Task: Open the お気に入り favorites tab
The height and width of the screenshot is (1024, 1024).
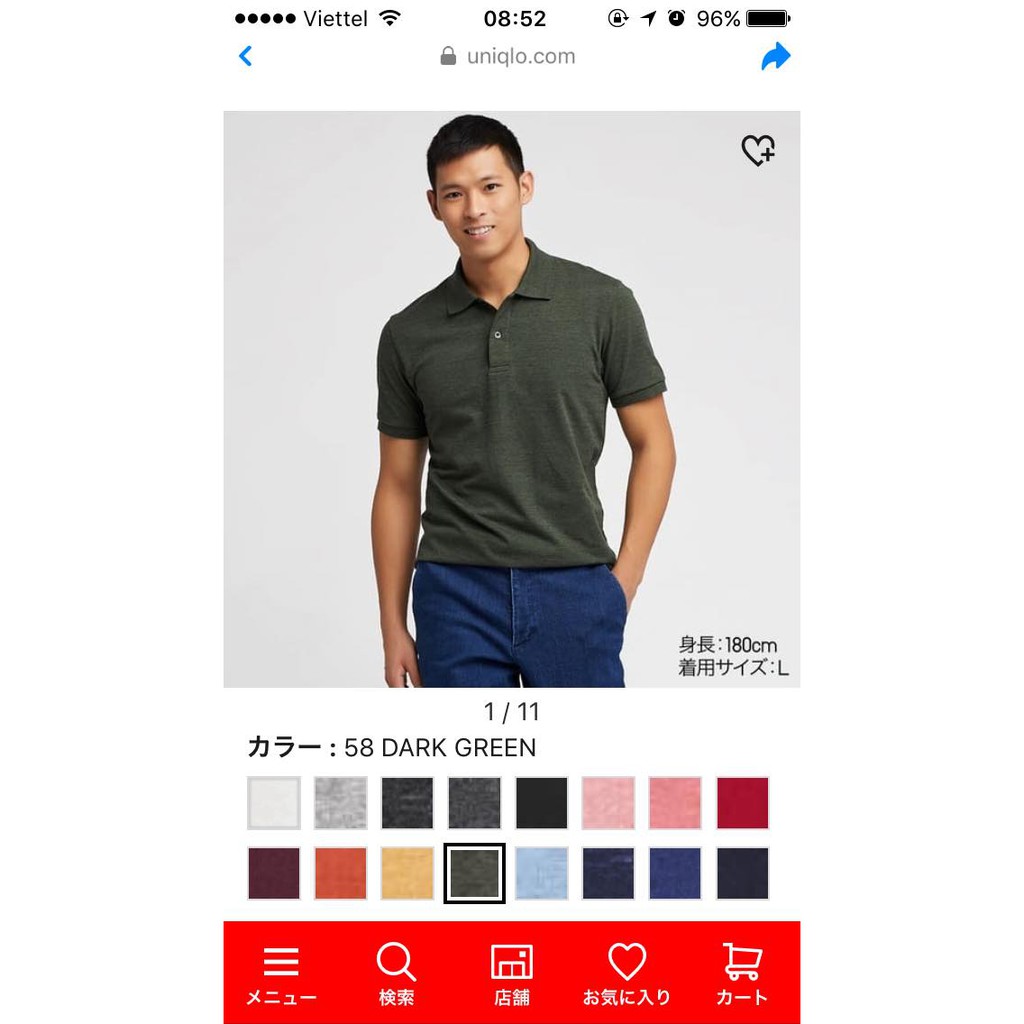Action: coord(627,974)
